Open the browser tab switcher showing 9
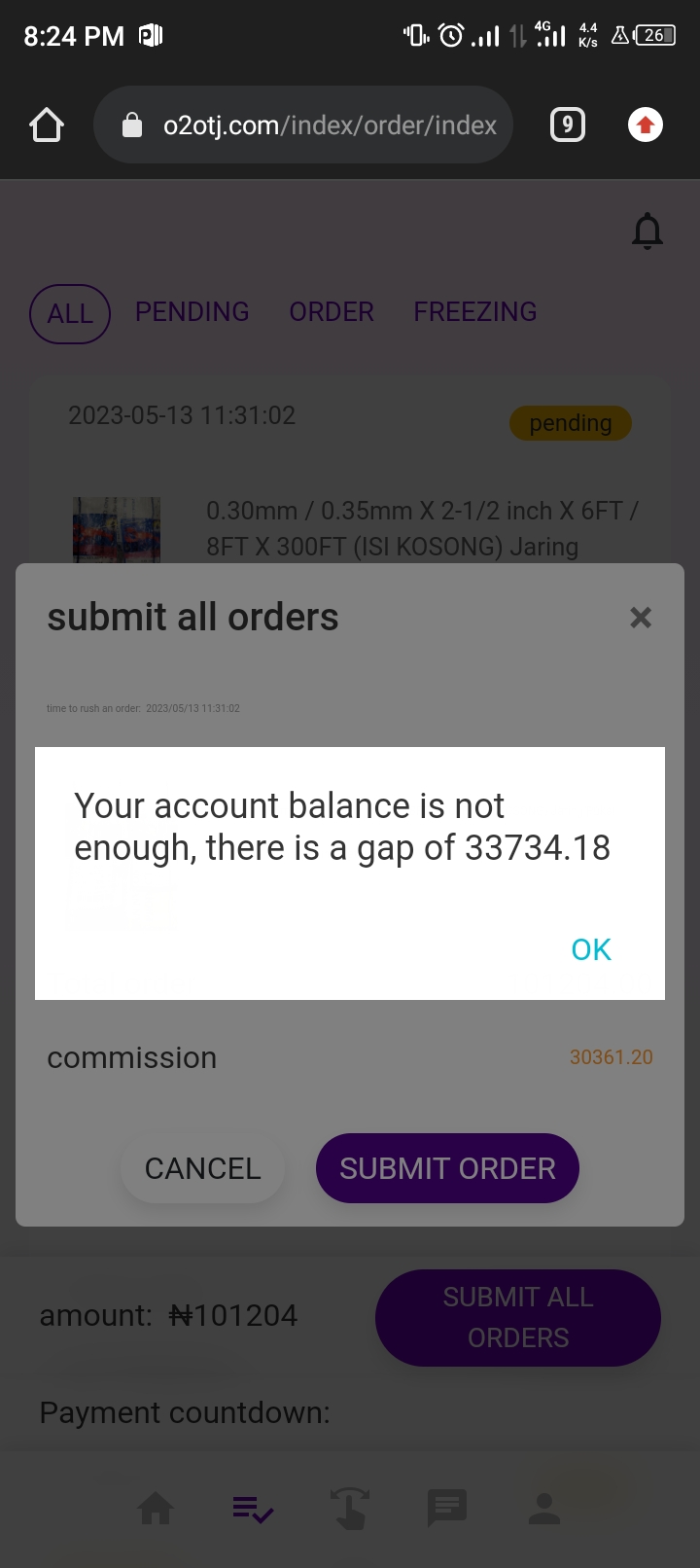This screenshot has height=1568, width=700. pos(568,125)
